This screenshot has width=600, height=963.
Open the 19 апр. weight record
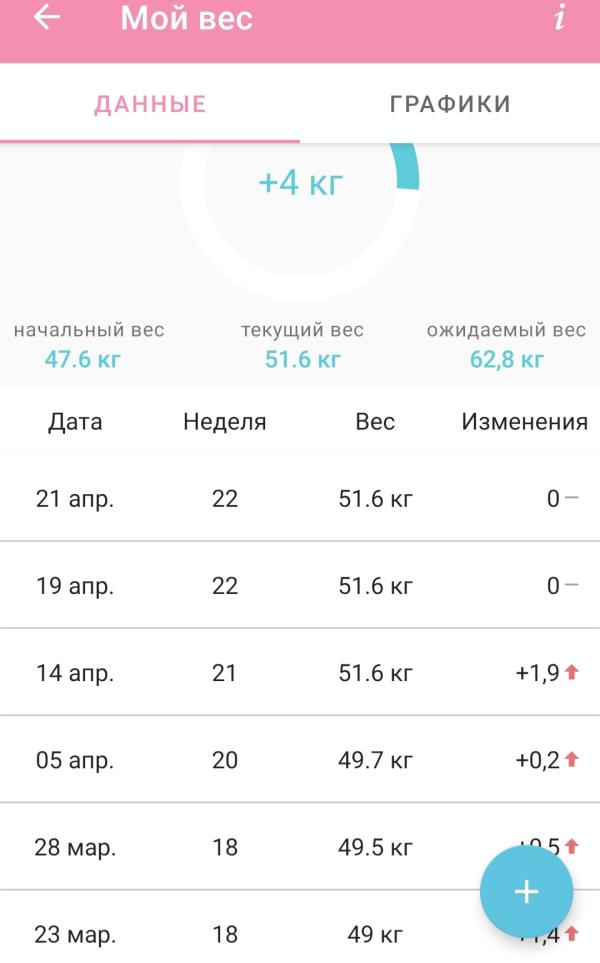(x=300, y=586)
